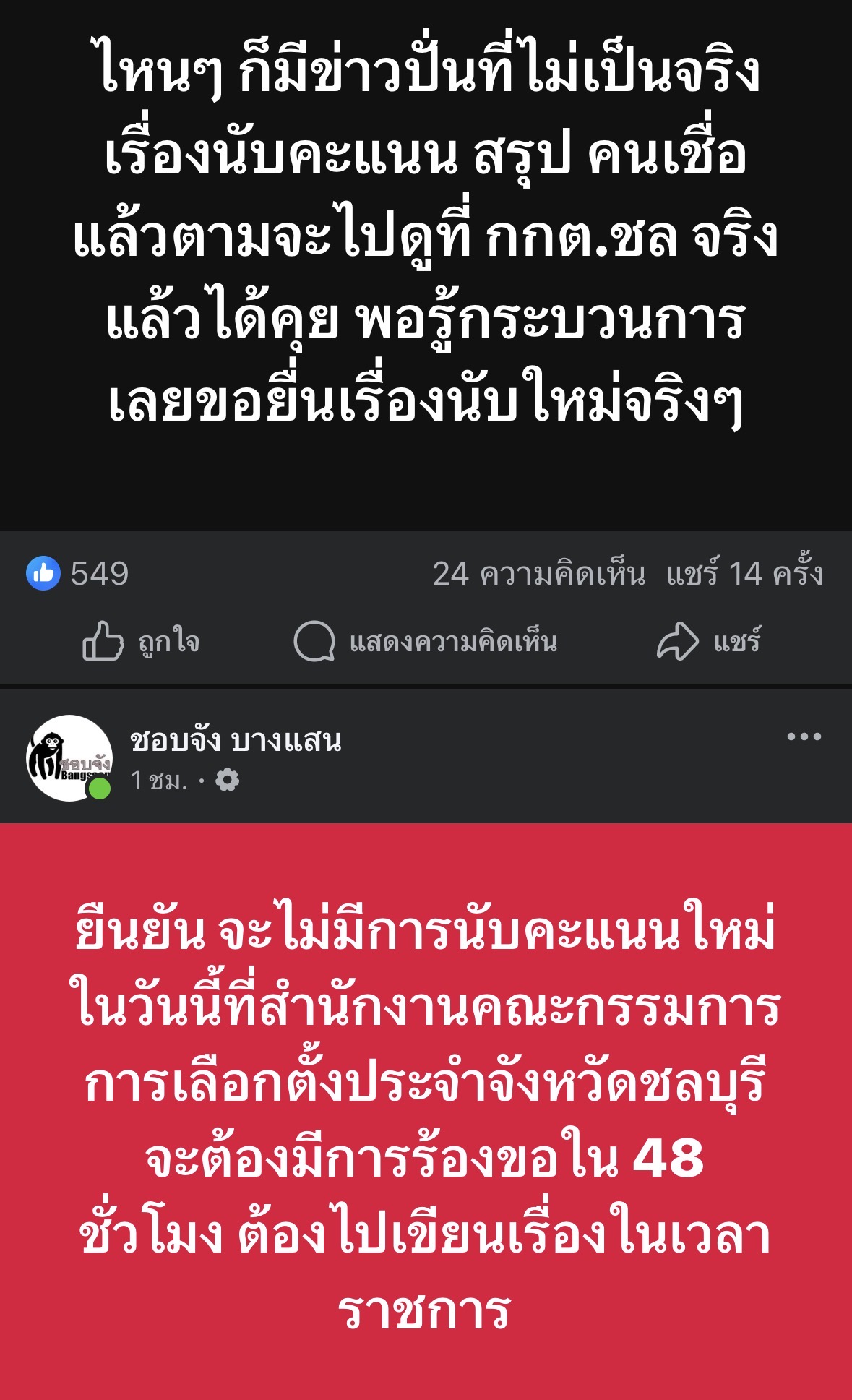This screenshot has height=1400, width=852.
Task: View the แชร์ 14 ครั้ง shares list
Action: click(744, 574)
